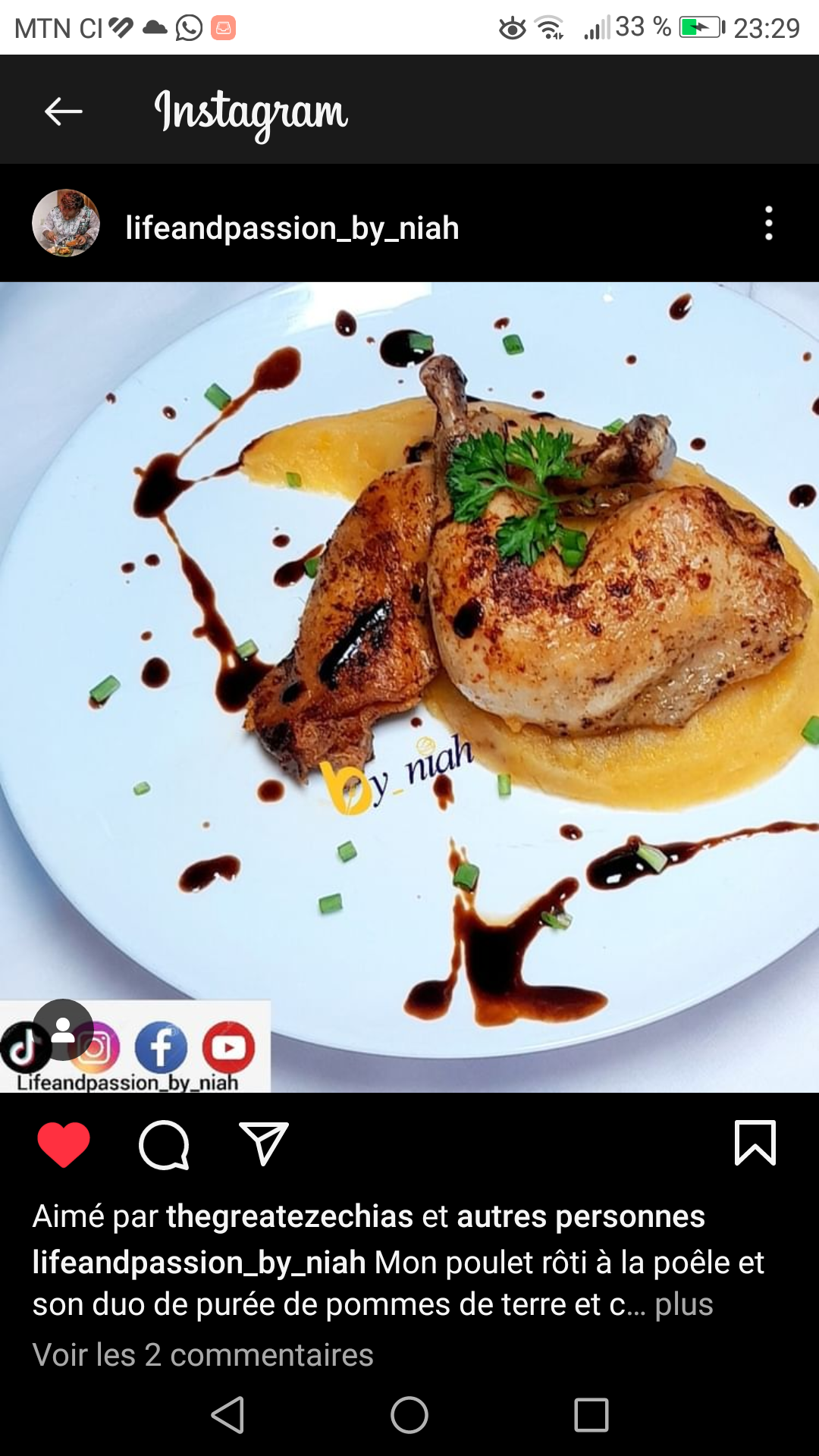Image resolution: width=819 pixels, height=1456 pixels.
Task: Share the post via the paper plane icon
Action: click(264, 1143)
